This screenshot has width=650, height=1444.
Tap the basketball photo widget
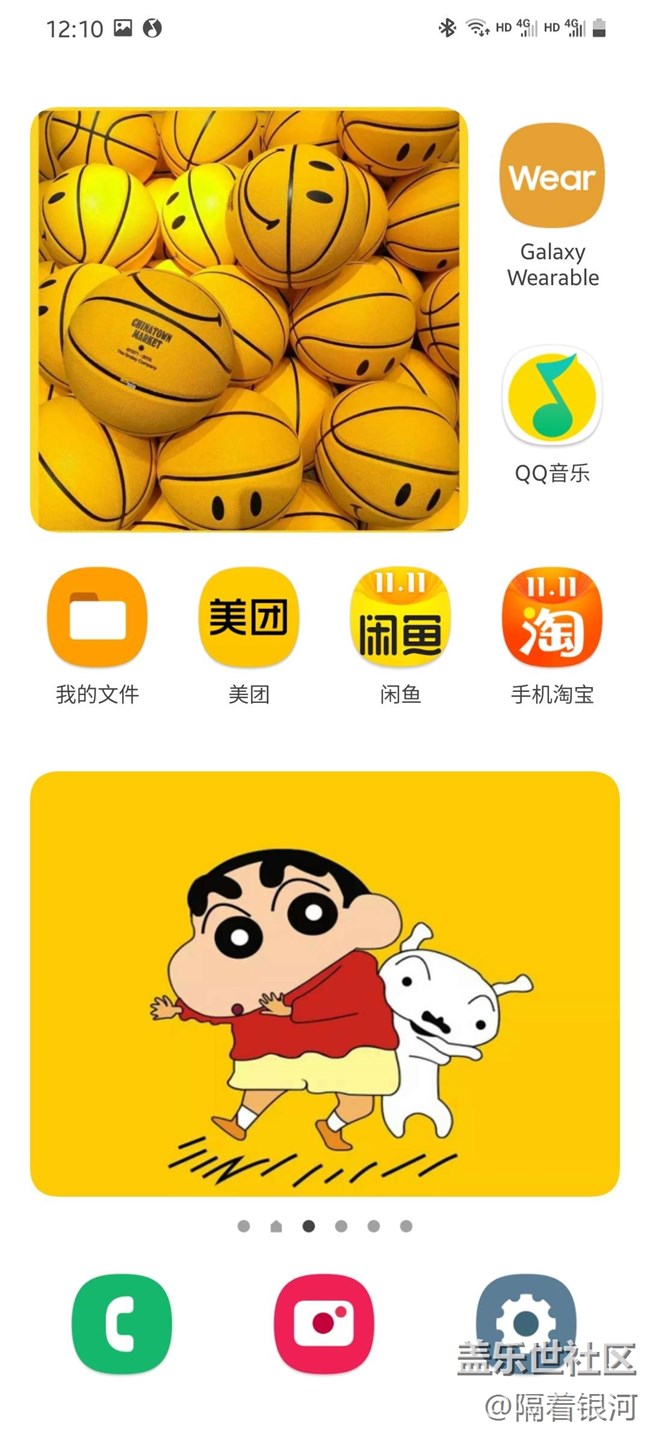point(249,320)
